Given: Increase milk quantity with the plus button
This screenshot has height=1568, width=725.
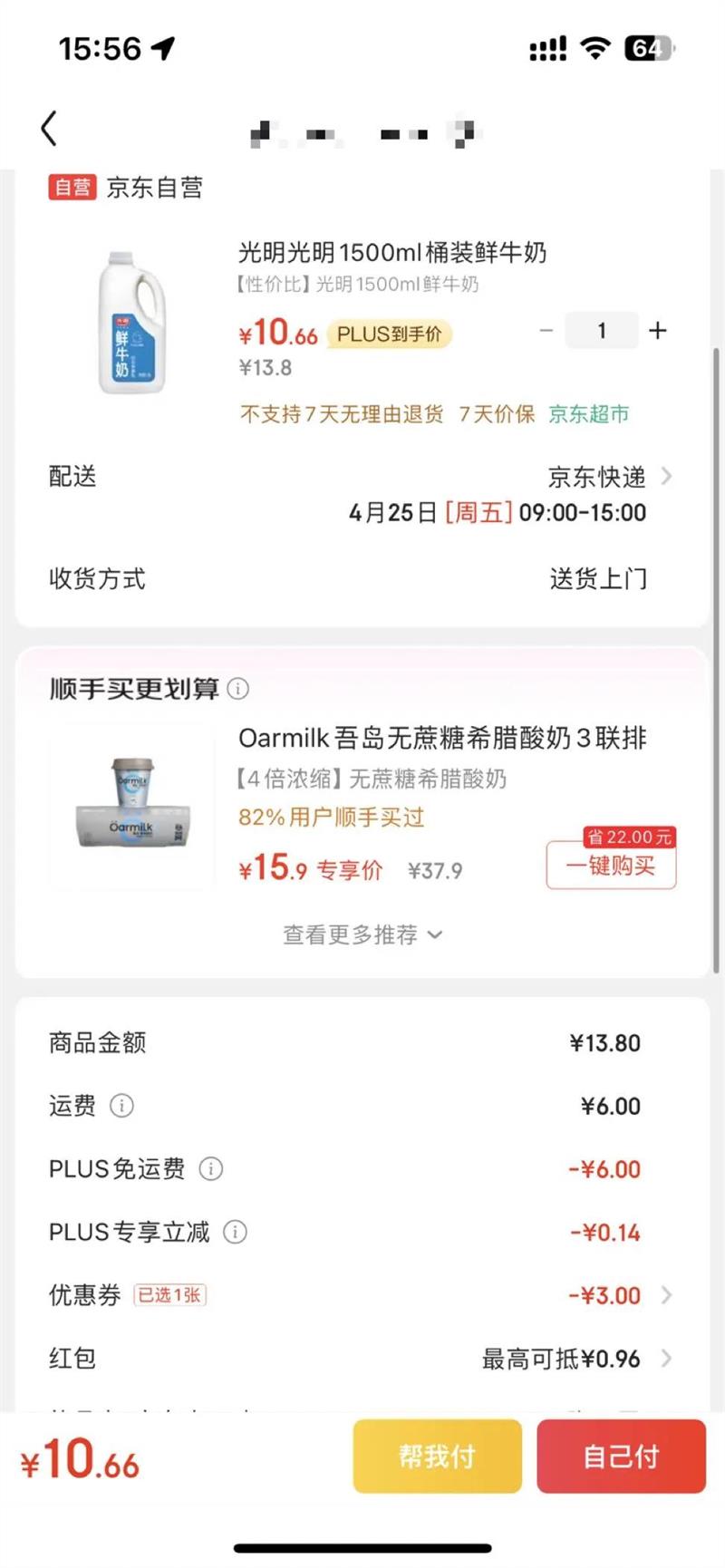Looking at the screenshot, I should (658, 331).
